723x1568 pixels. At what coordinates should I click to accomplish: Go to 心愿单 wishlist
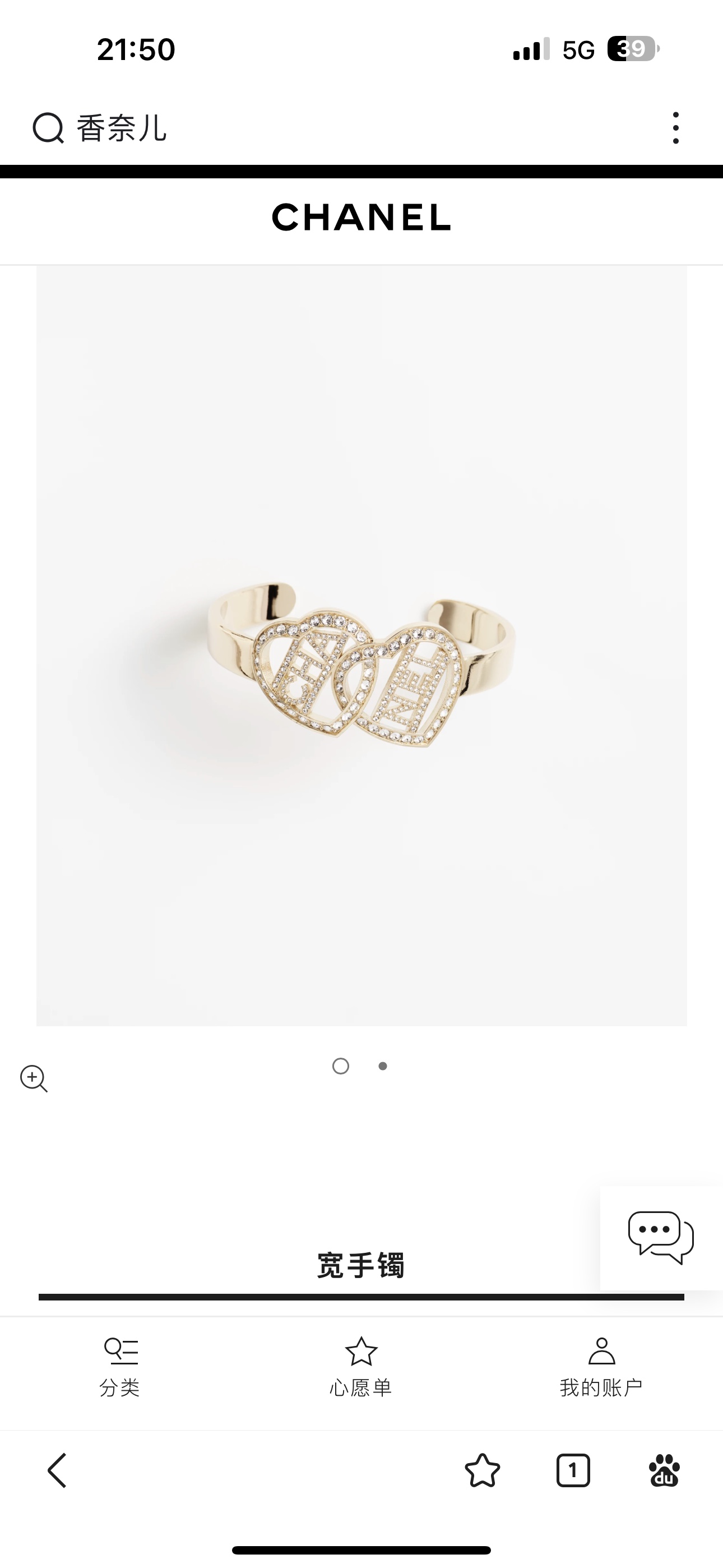[361, 1367]
